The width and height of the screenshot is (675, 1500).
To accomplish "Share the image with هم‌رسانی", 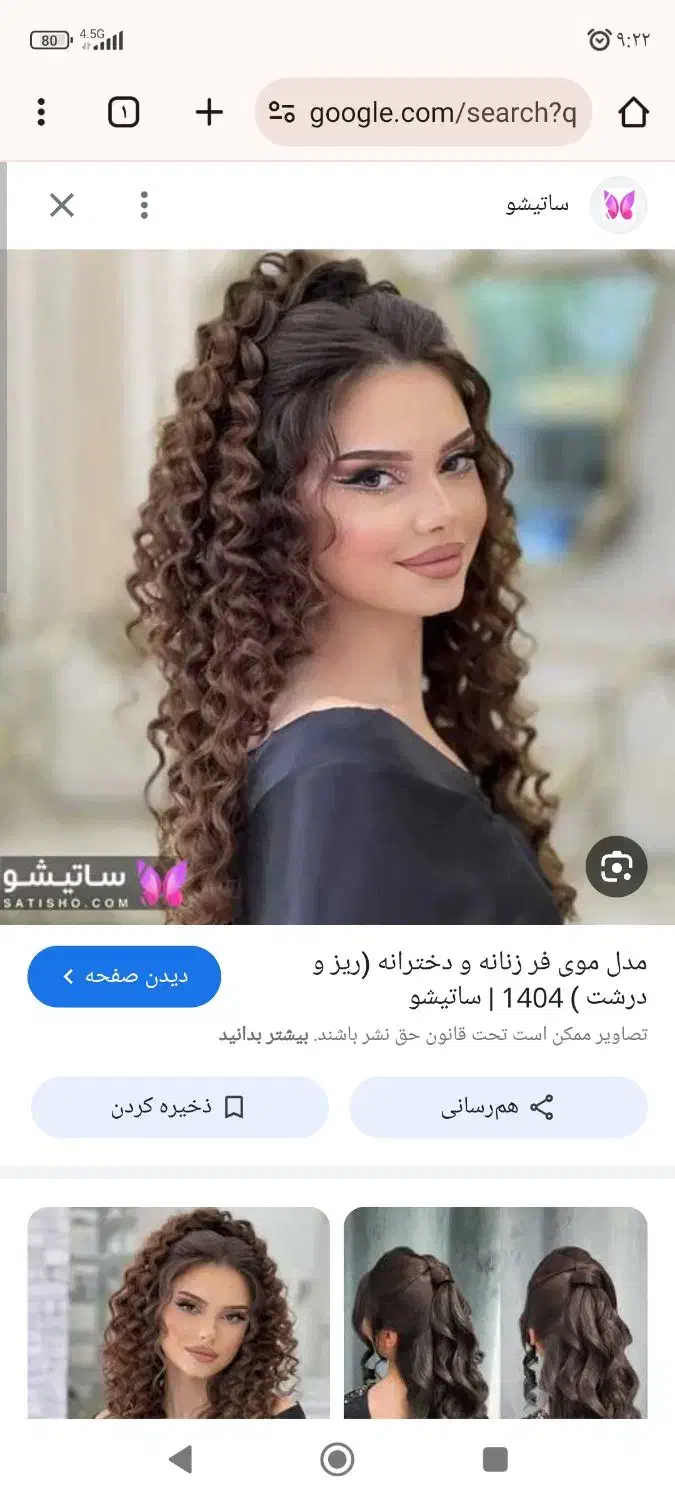I will (498, 1107).
